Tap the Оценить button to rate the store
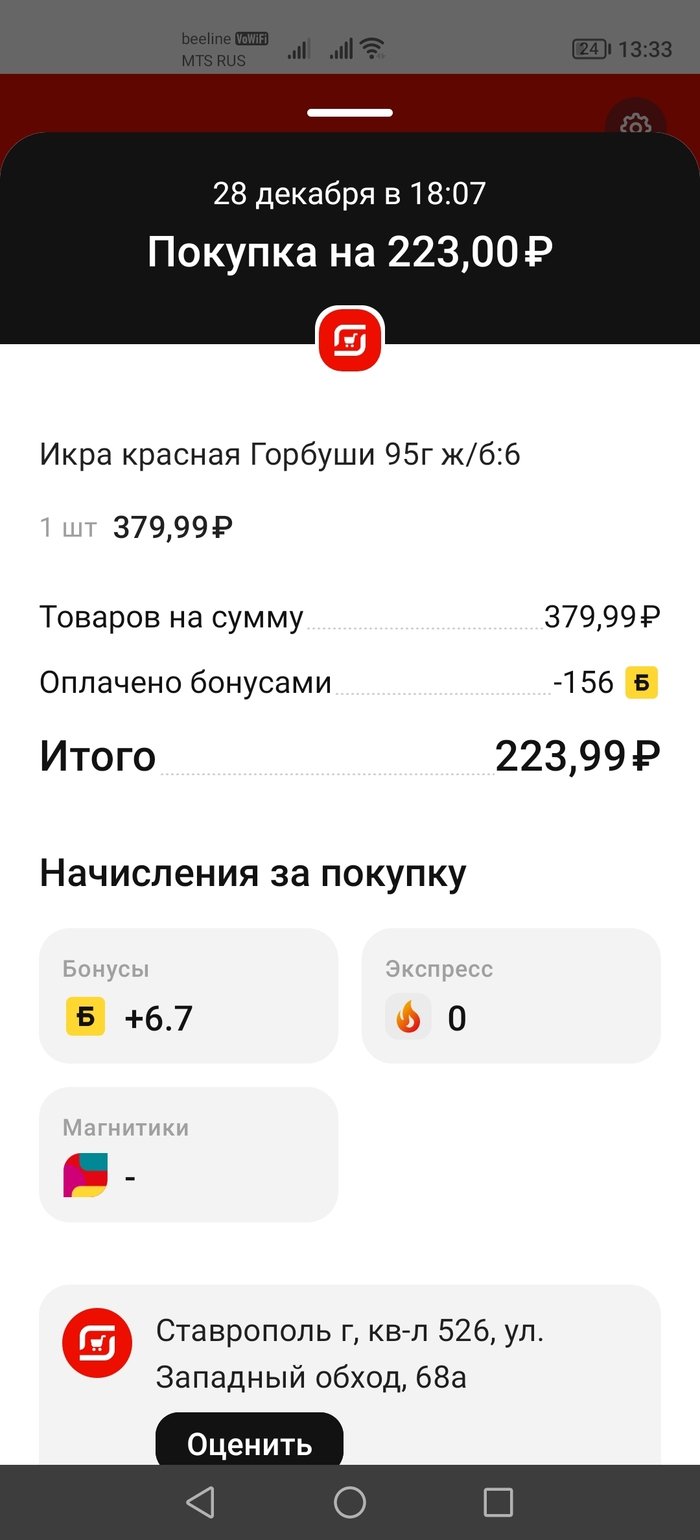Screen dimensions: 700x1540 tap(249, 1442)
